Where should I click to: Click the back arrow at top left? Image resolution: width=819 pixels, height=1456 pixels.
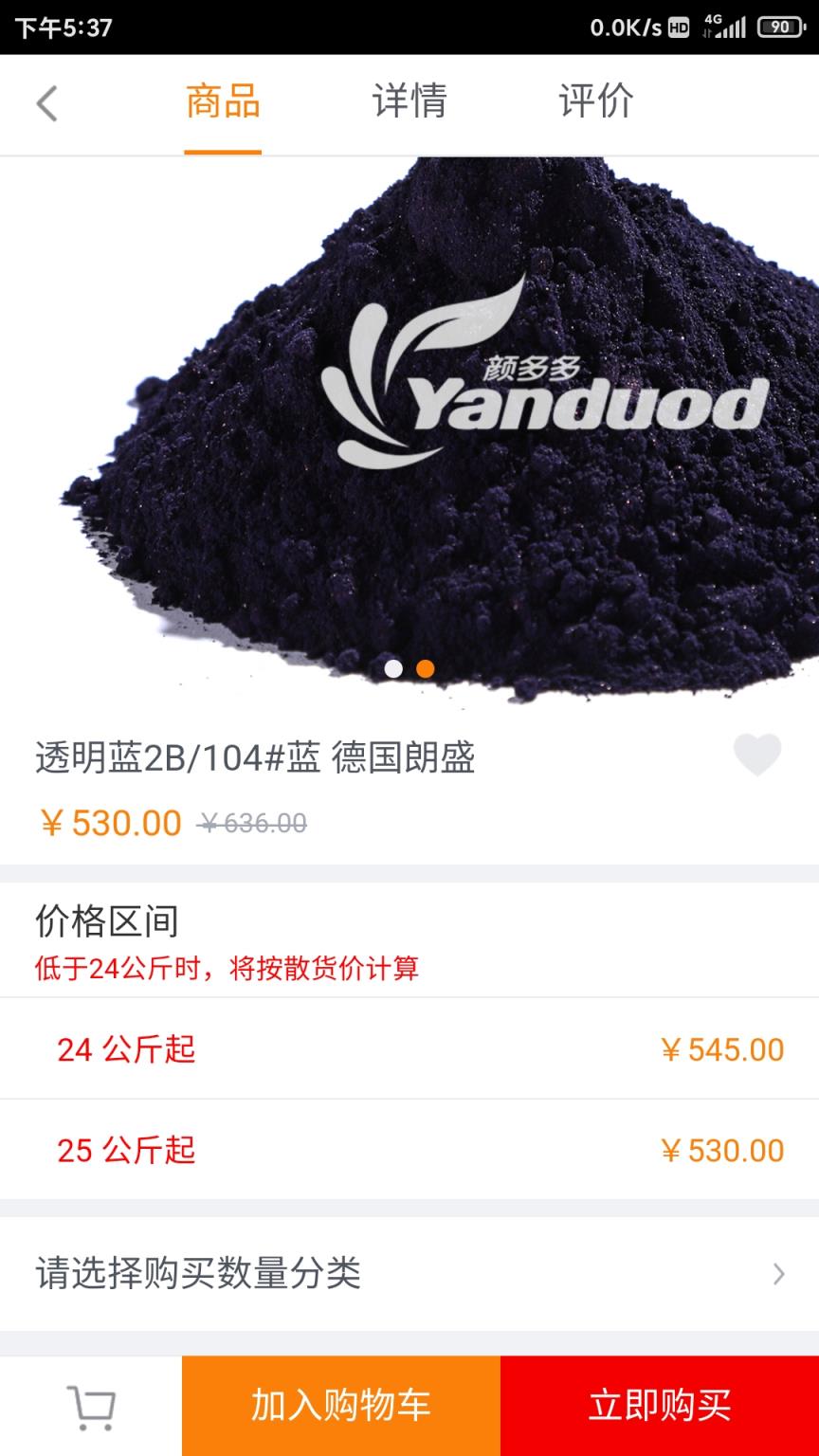pos(47,102)
